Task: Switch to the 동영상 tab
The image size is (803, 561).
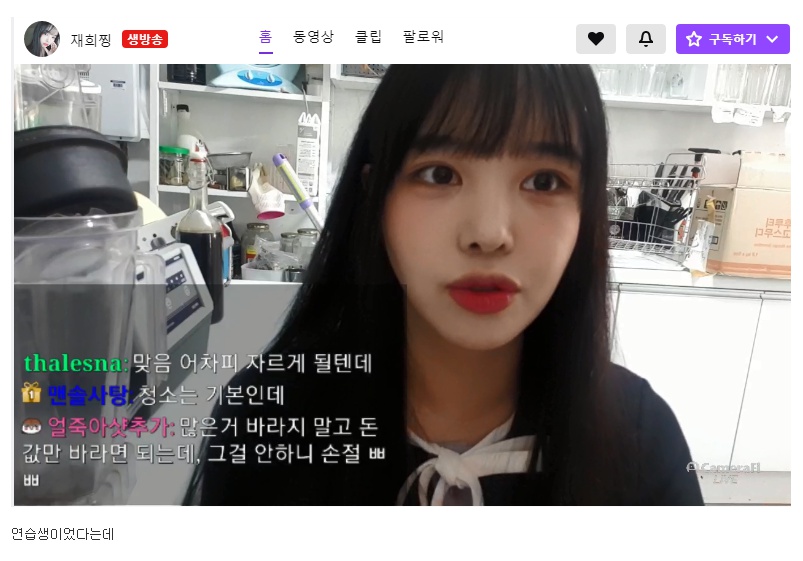Action: pyautogui.click(x=313, y=37)
